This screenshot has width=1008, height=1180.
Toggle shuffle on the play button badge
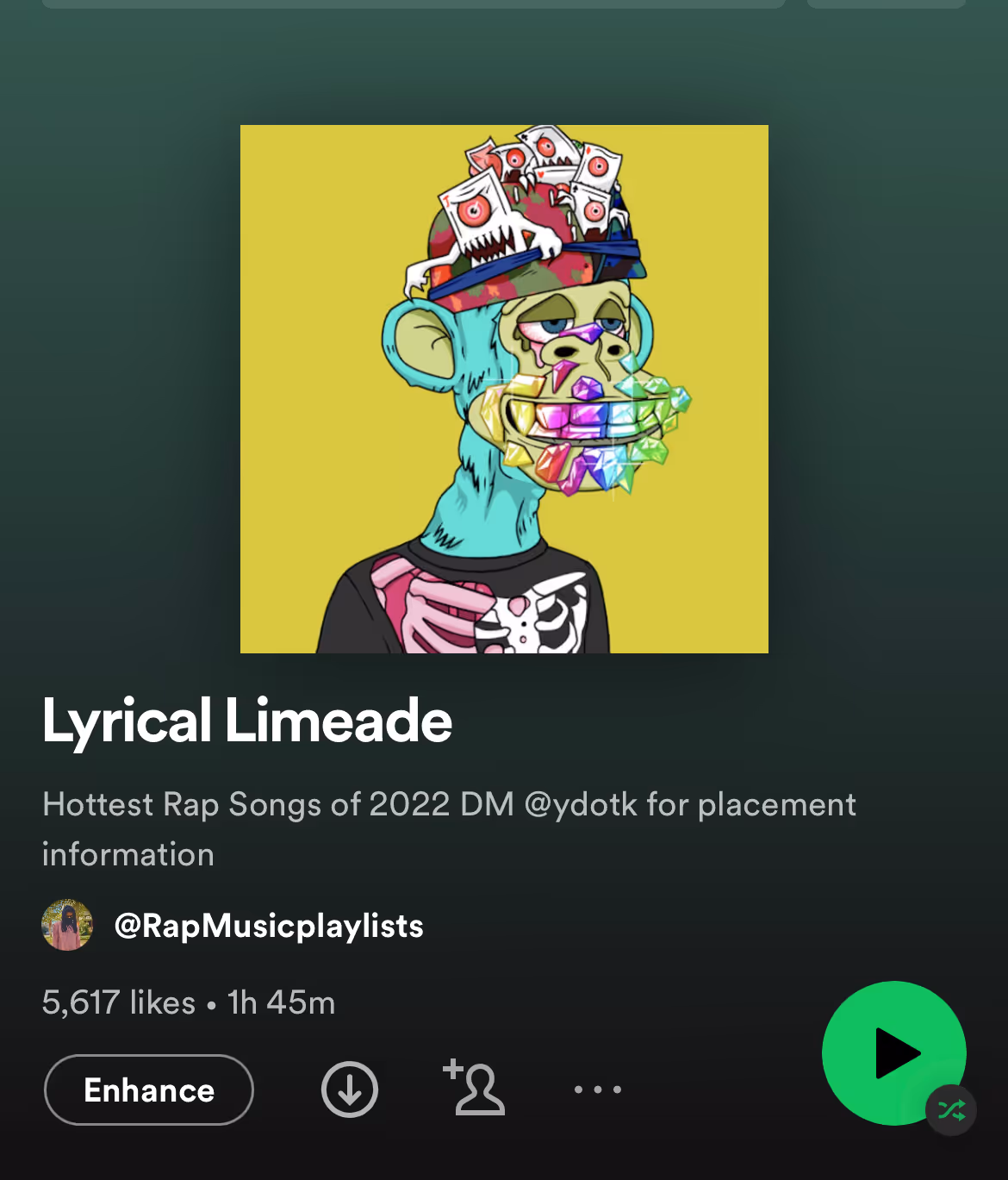tap(950, 1109)
